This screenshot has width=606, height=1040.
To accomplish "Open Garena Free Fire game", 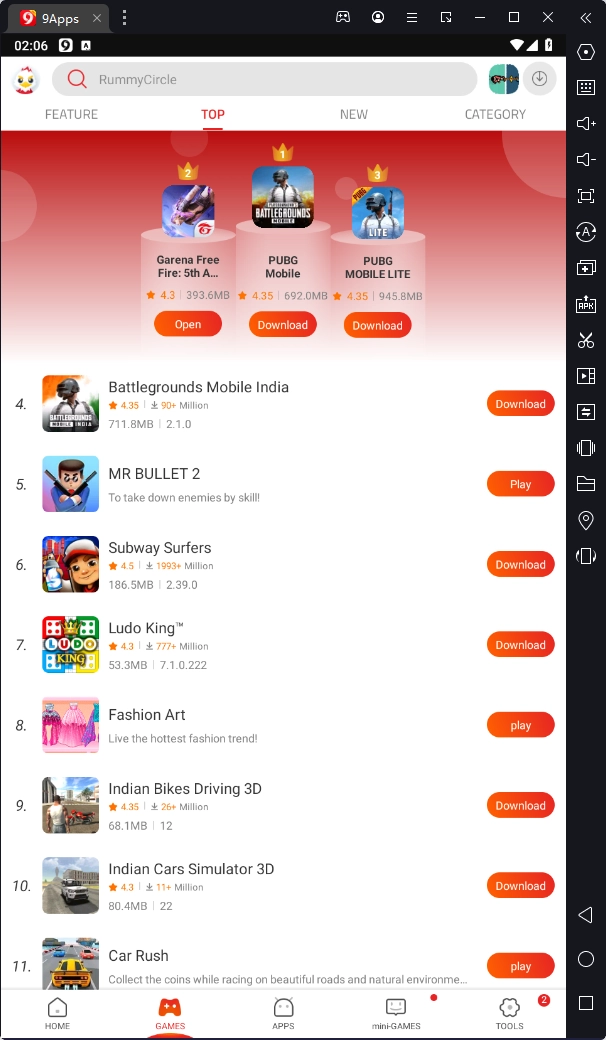I will pyautogui.click(x=188, y=324).
